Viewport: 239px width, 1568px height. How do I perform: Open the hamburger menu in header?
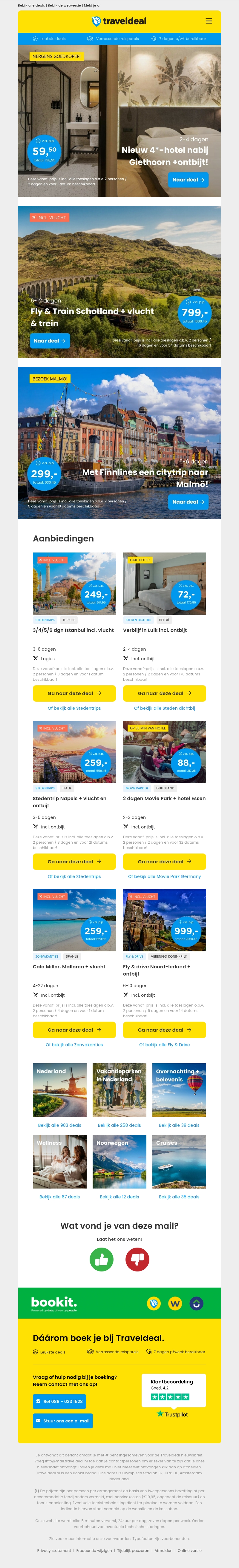coord(209,21)
